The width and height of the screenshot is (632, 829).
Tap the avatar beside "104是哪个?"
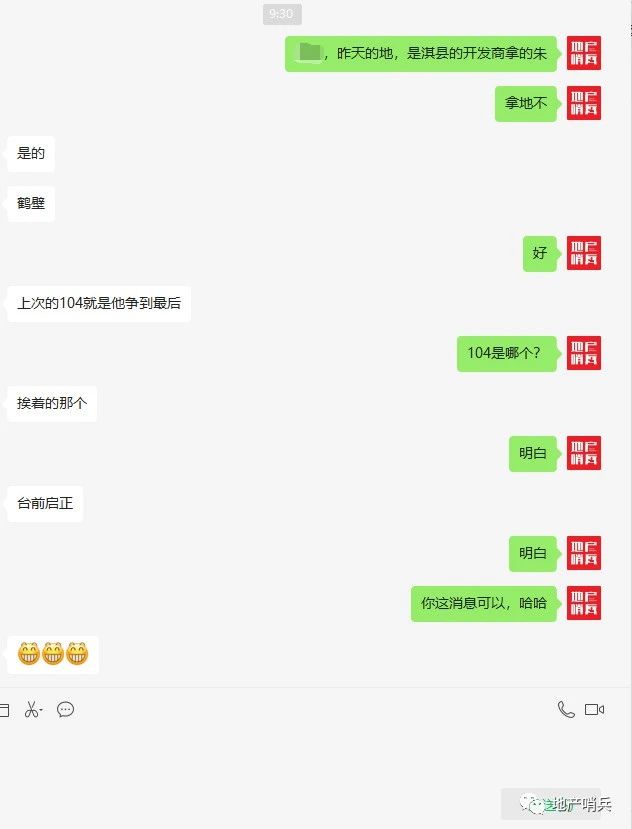(x=584, y=353)
